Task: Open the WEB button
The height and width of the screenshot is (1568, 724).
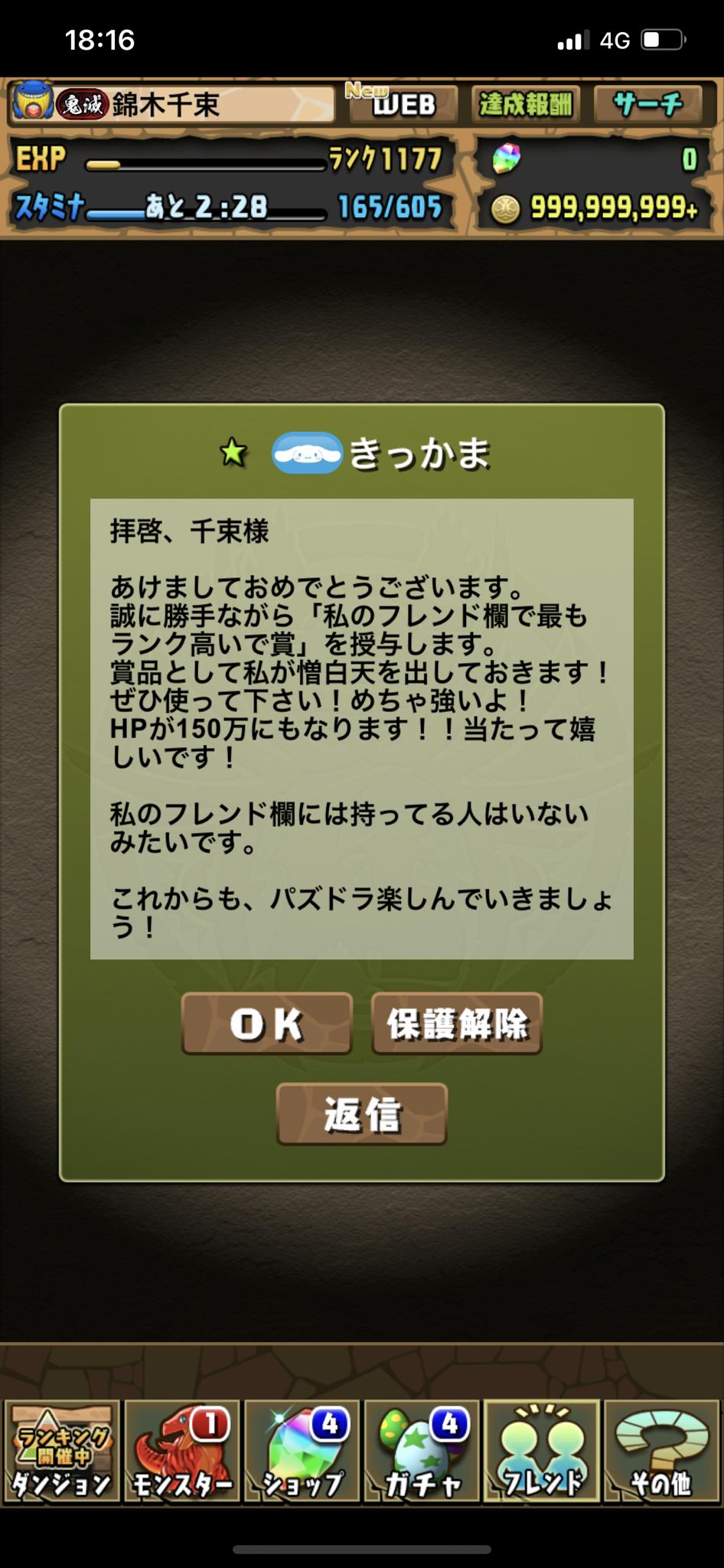Action: click(x=403, y=104)
